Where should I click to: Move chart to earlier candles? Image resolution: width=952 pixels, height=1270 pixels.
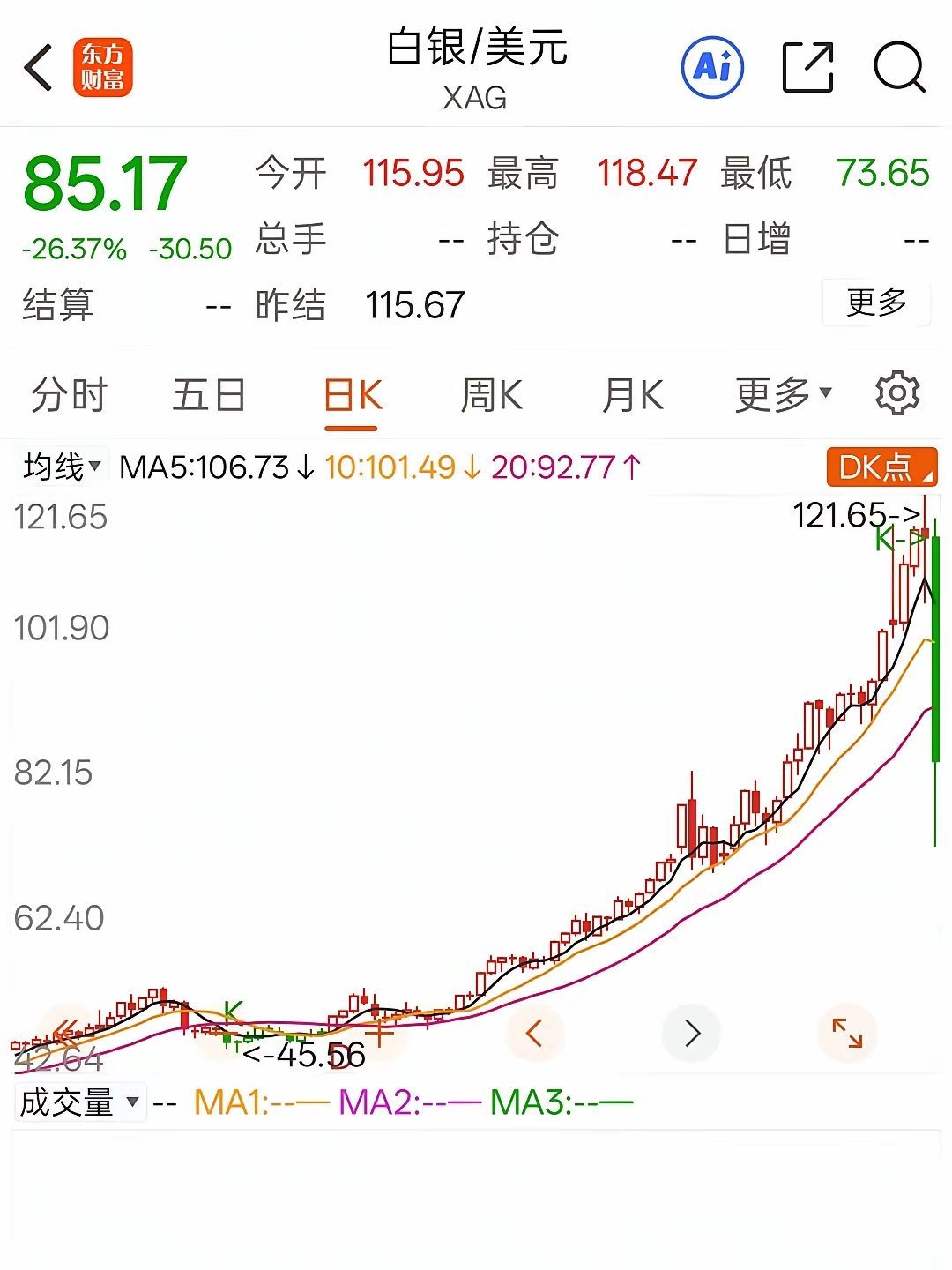point(534,1033)
